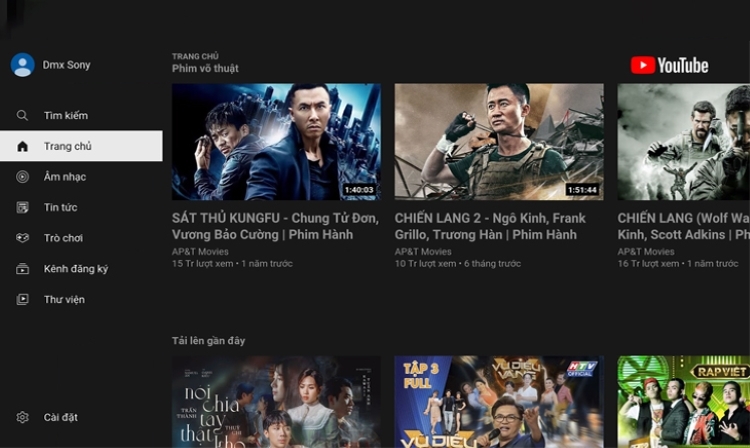
Task: Open the Âm nhạc section
Action: [65, 177]
